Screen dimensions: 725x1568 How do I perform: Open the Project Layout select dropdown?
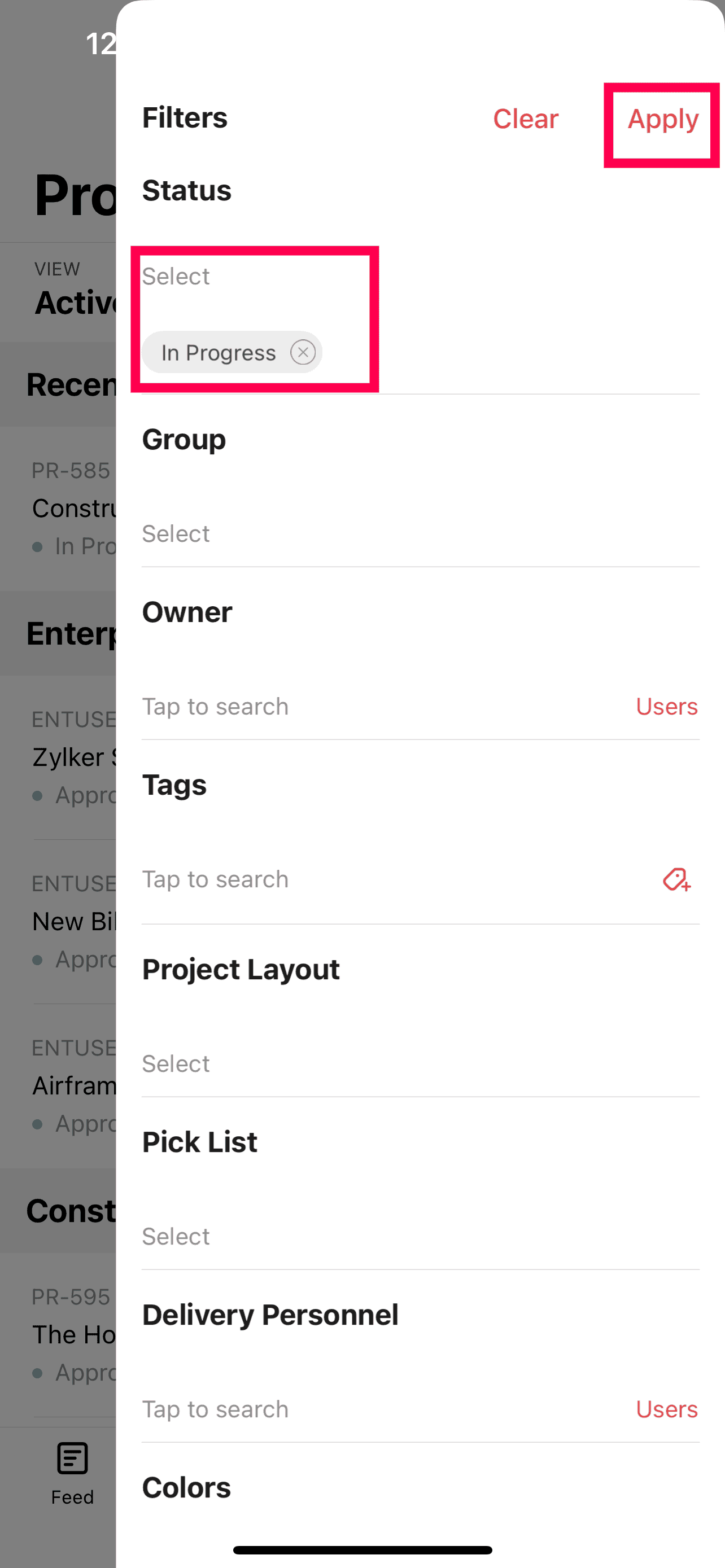[176, 1064]
